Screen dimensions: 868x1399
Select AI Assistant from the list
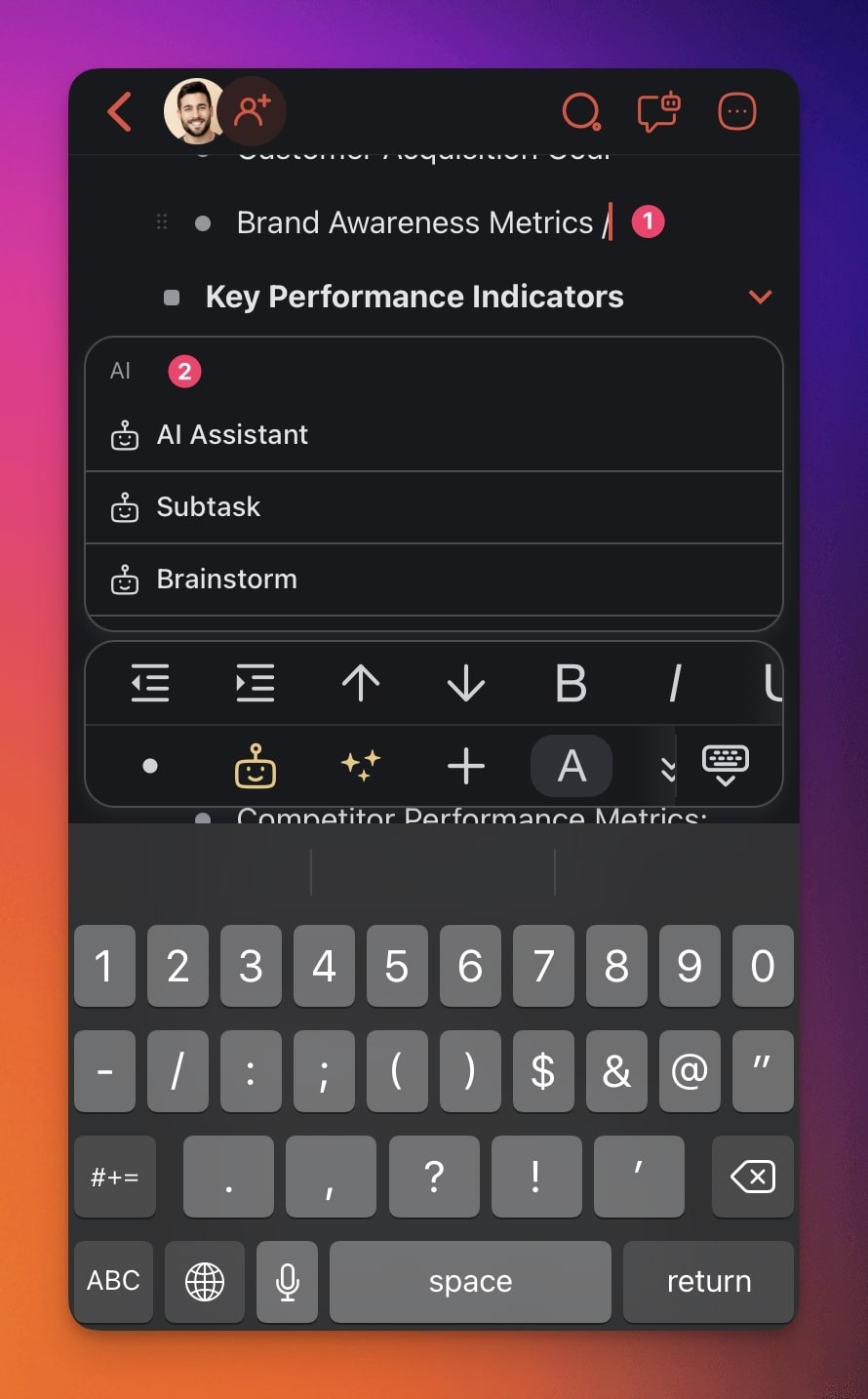pos(232,435)
